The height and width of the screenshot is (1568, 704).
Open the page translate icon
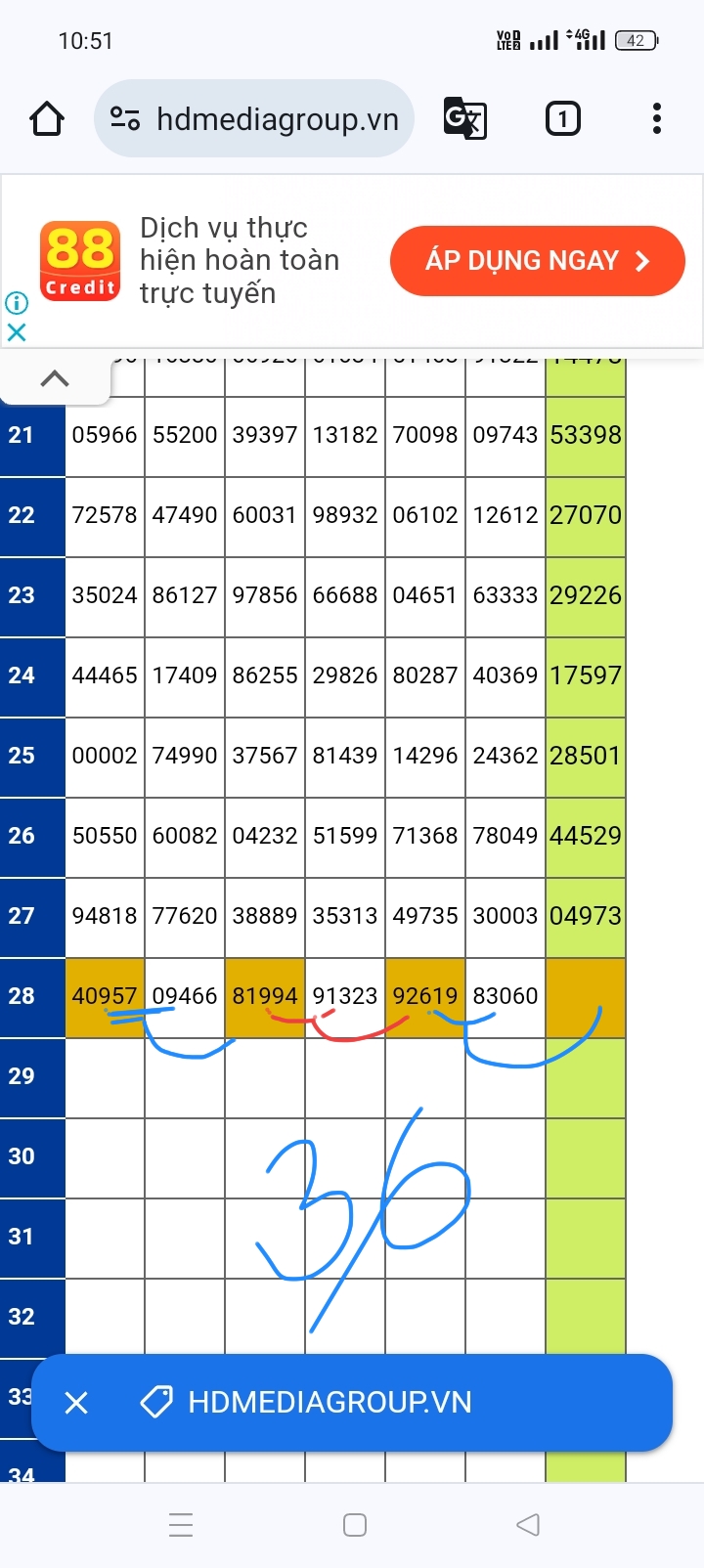[x=465, y=119]
